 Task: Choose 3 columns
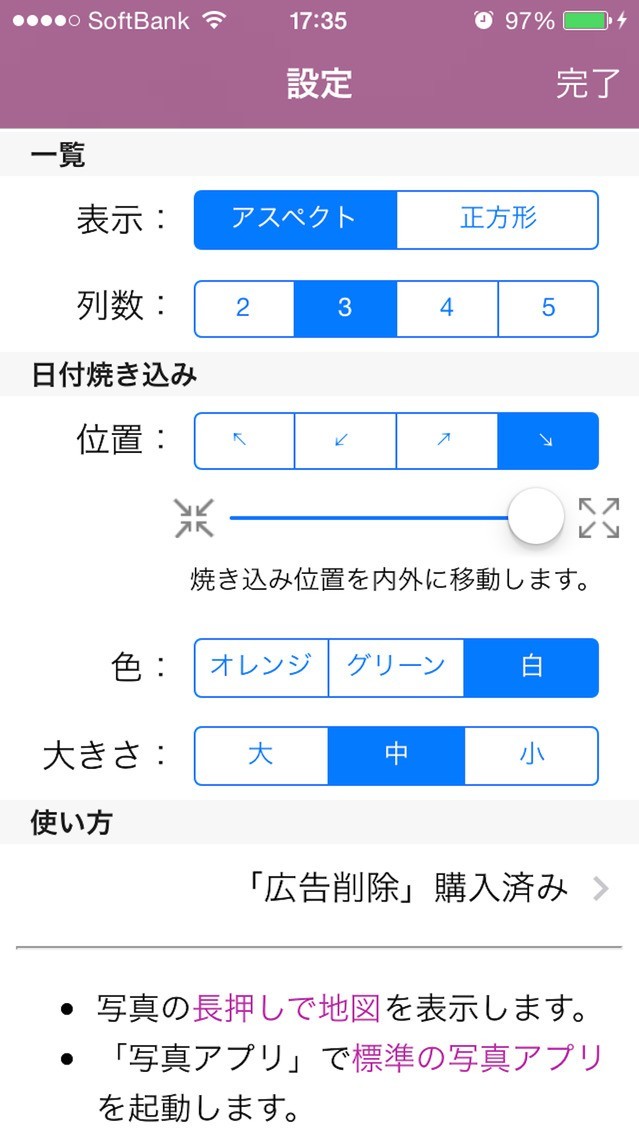pyautogui.click(x=345, y=308)
